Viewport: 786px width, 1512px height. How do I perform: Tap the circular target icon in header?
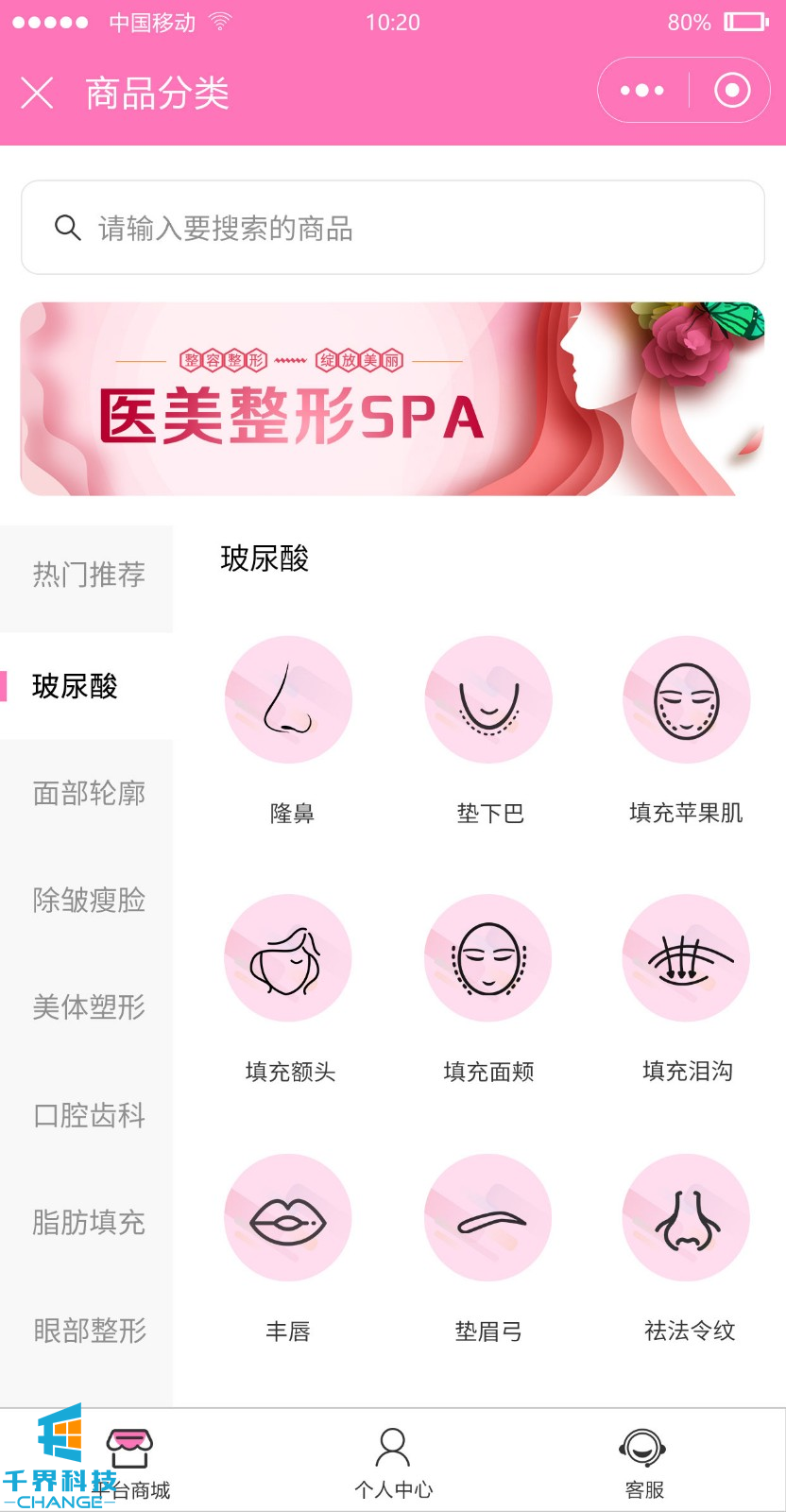click(731, 91)
